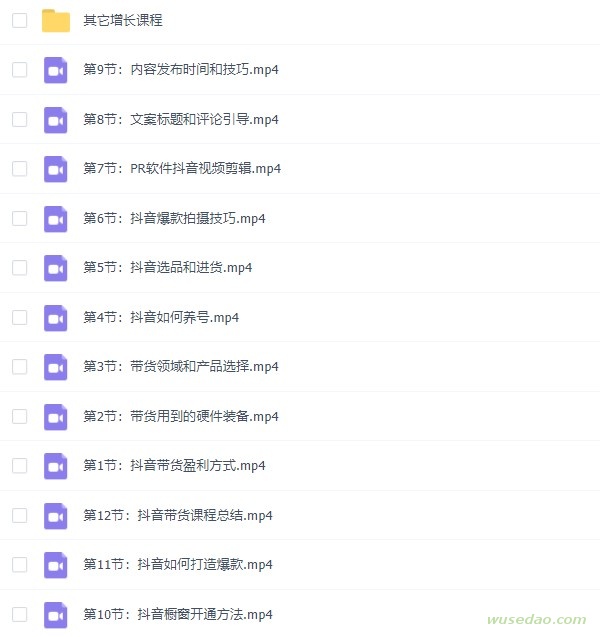This screenshot has height=637, width=600.
Task: Open 第3节:带货领域和产品选择.mp4
Action: tap(180, 367)
